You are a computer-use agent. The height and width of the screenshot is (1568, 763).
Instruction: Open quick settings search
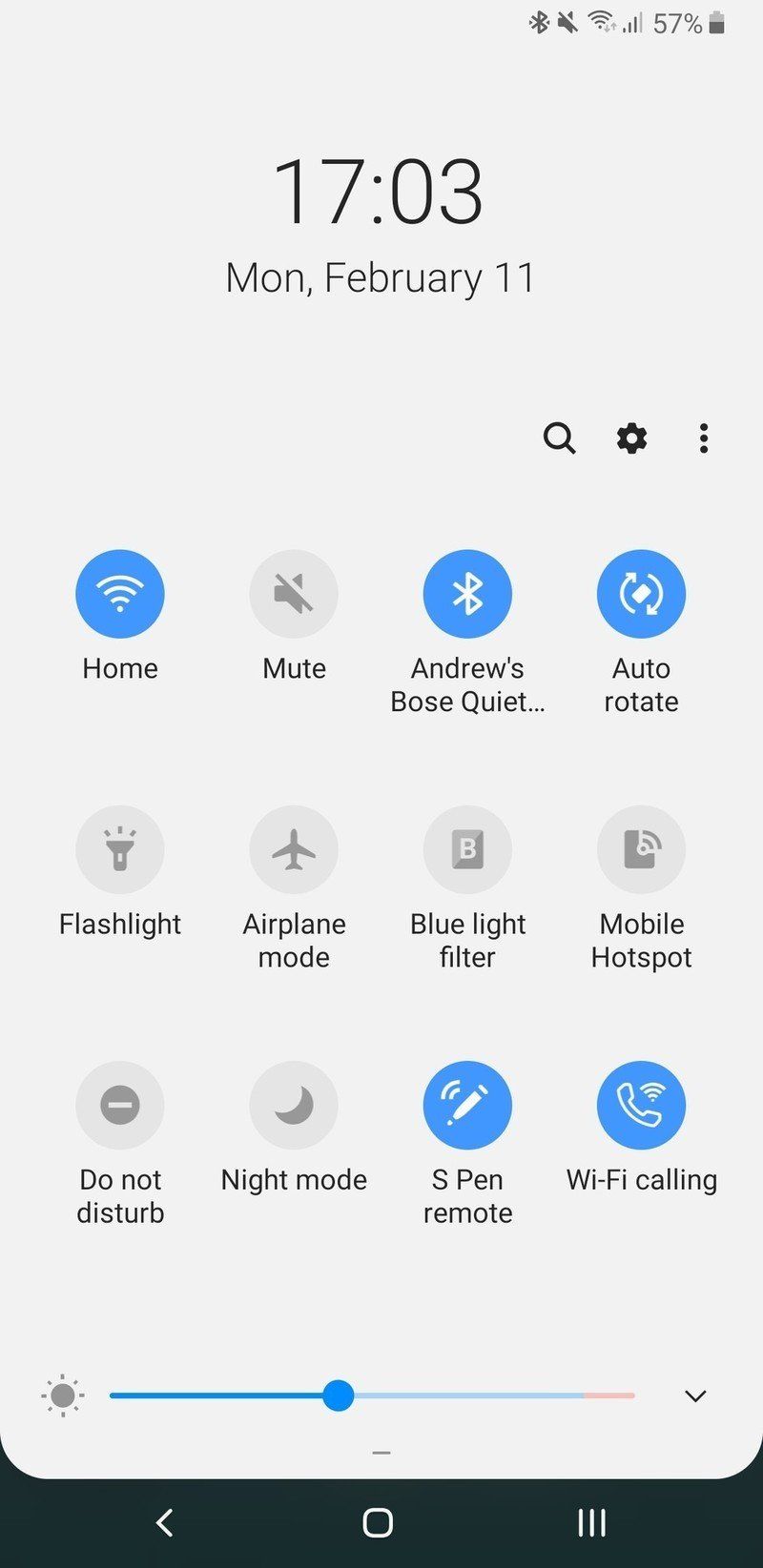click(x=560, y=438)
